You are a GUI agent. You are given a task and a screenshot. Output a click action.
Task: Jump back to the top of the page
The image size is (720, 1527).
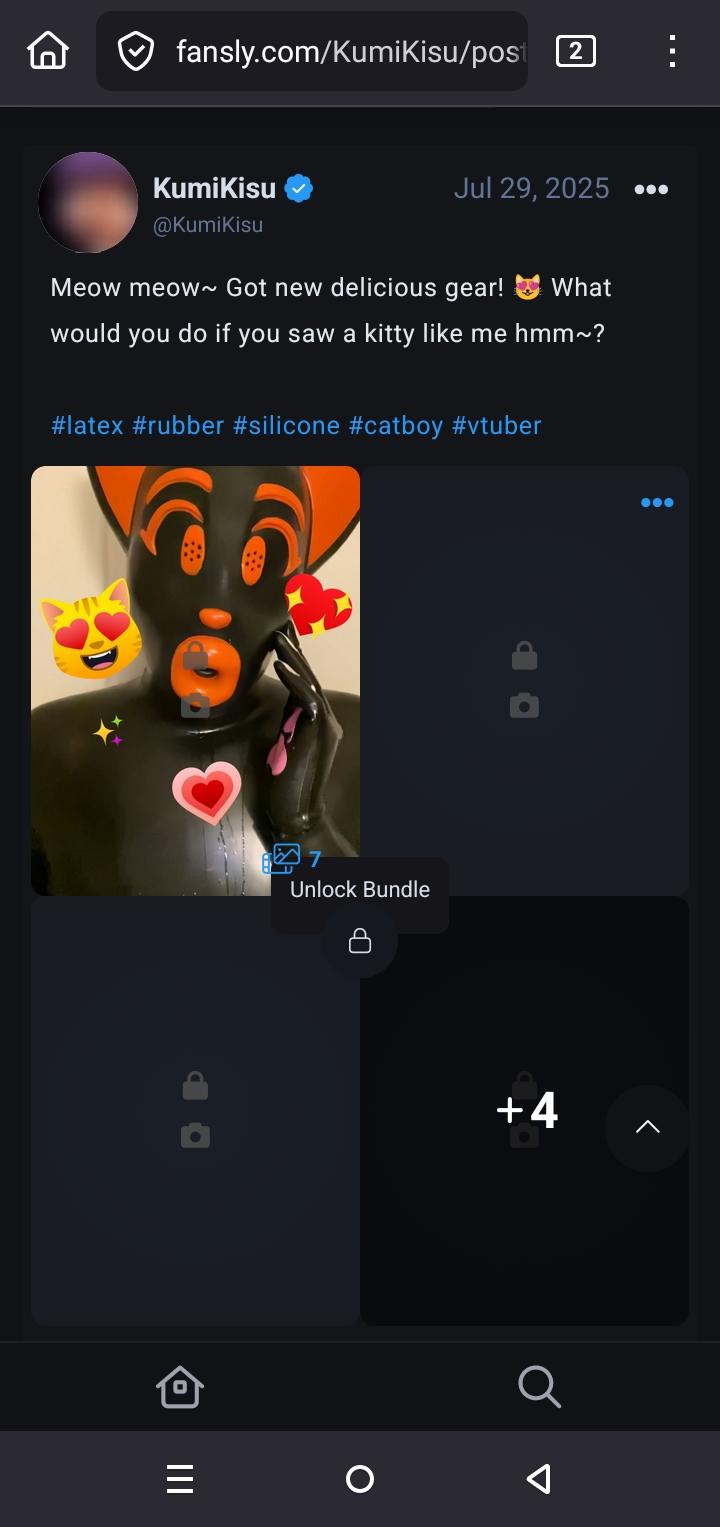pos(648,1127)
